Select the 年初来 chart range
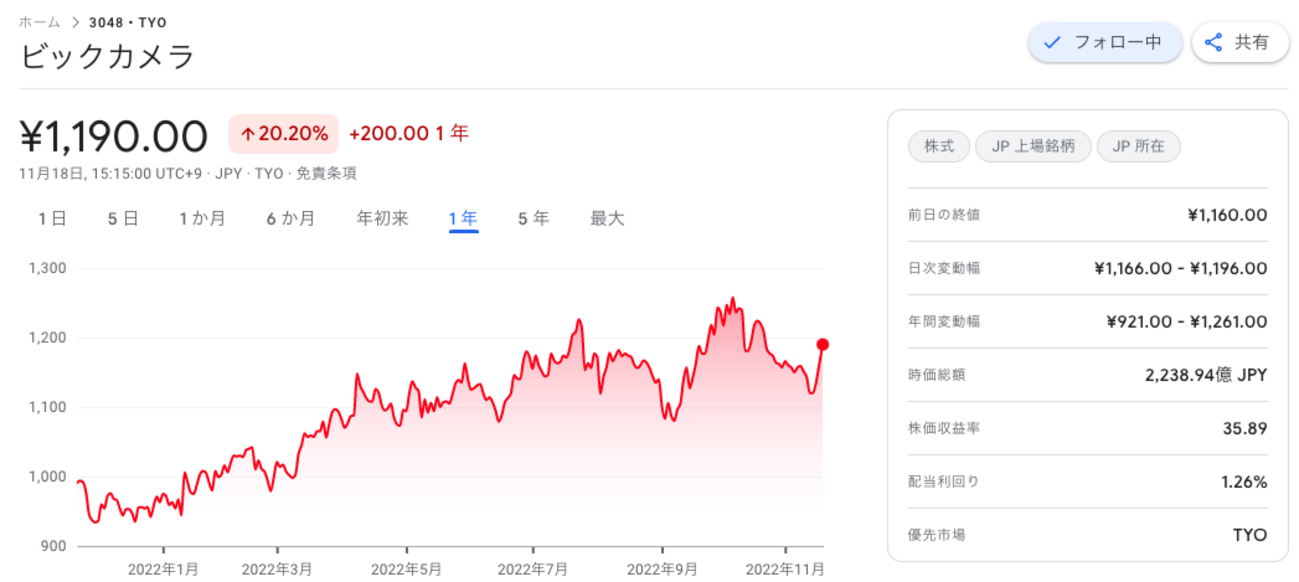Image resolution: width=1299 pixels, height=582 pixels. 382,218
